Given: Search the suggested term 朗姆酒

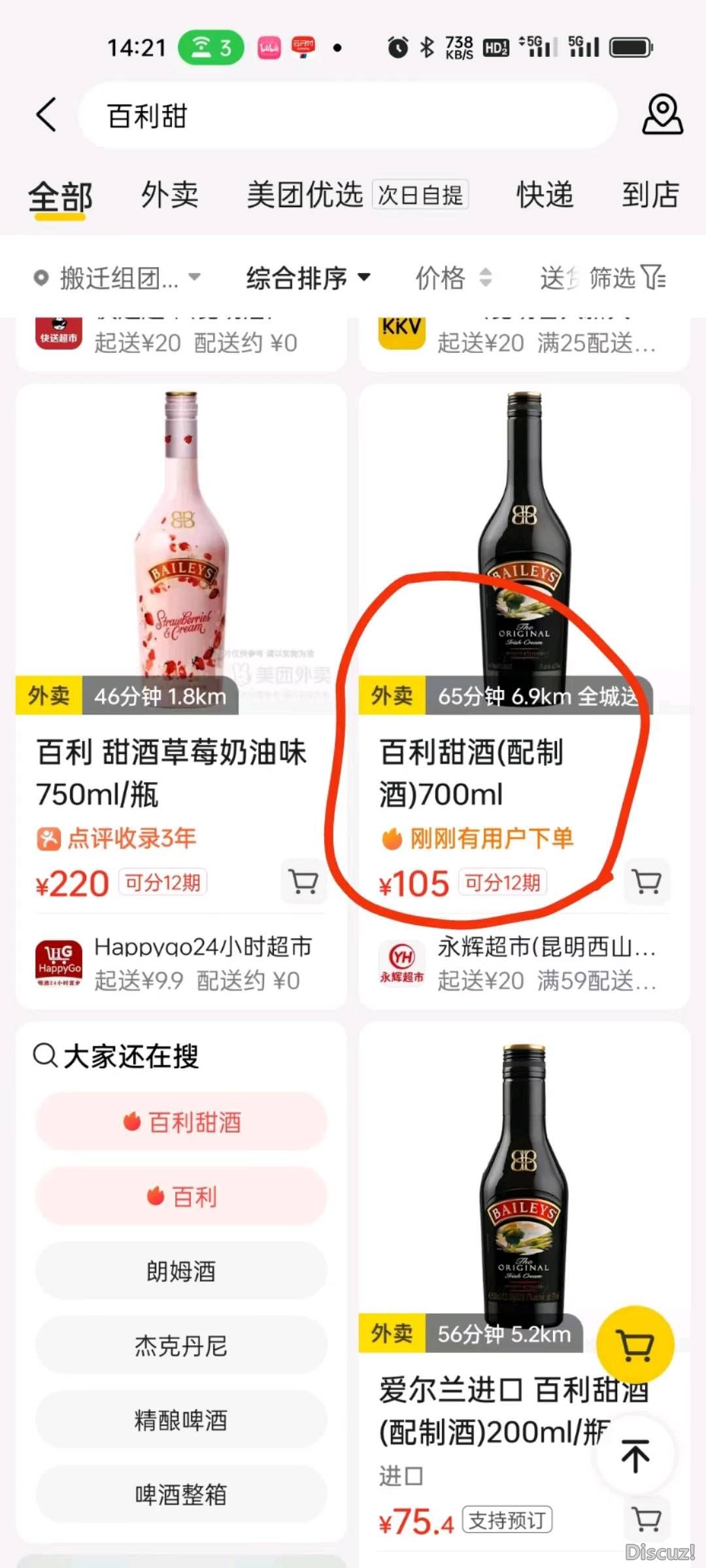Looking at the screenshot, I should pos(181,1271).
